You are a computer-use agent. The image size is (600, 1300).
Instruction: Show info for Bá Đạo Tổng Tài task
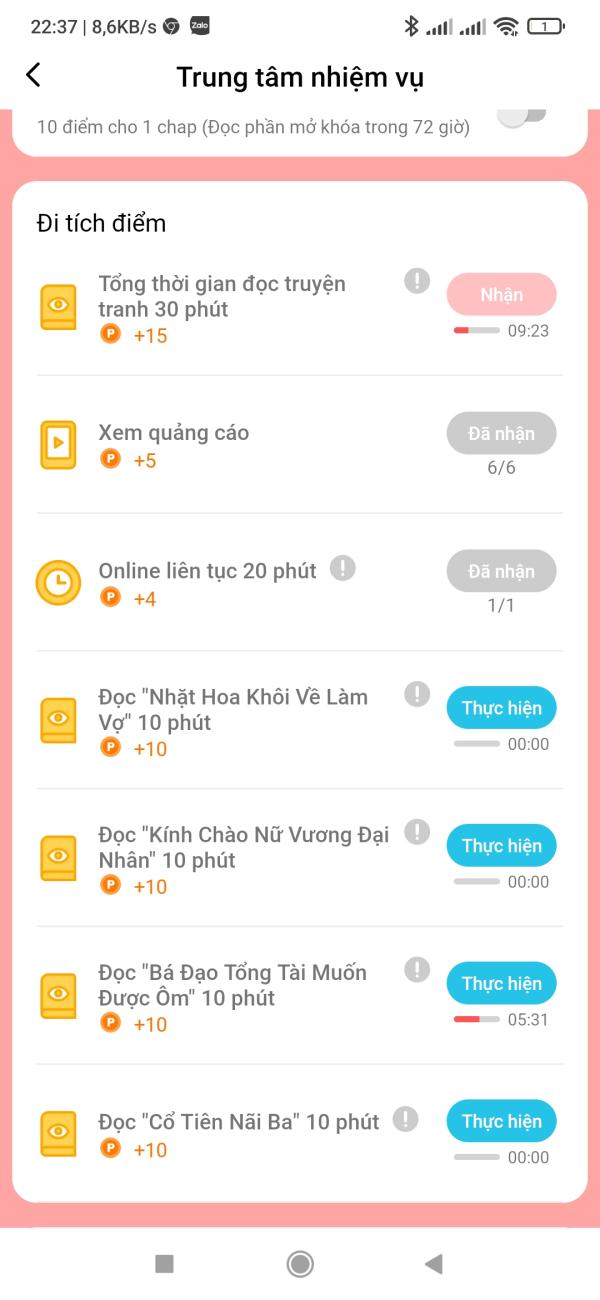(x=417, y=969)
